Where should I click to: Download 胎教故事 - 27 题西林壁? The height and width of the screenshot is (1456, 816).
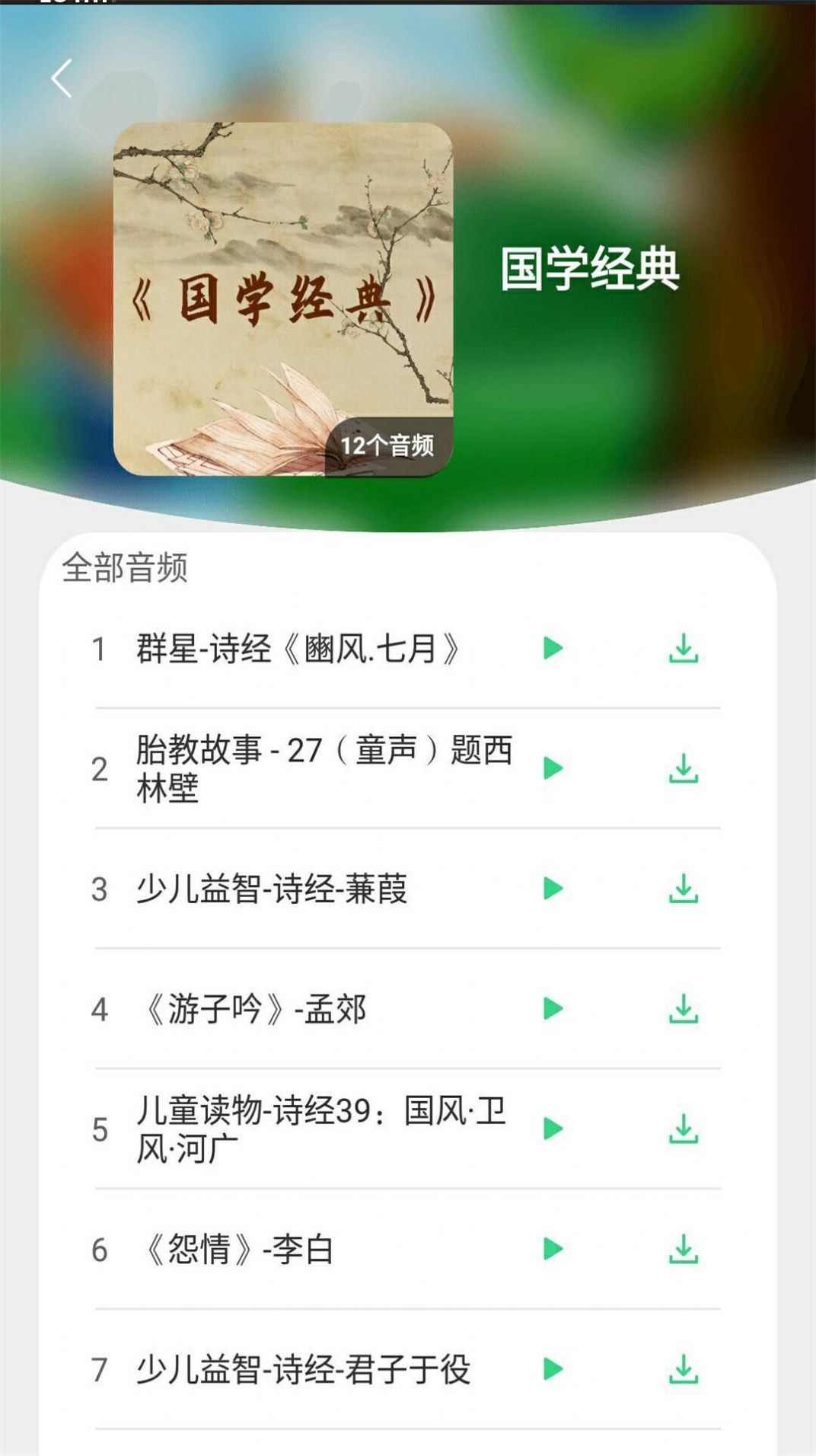(683, 768)
